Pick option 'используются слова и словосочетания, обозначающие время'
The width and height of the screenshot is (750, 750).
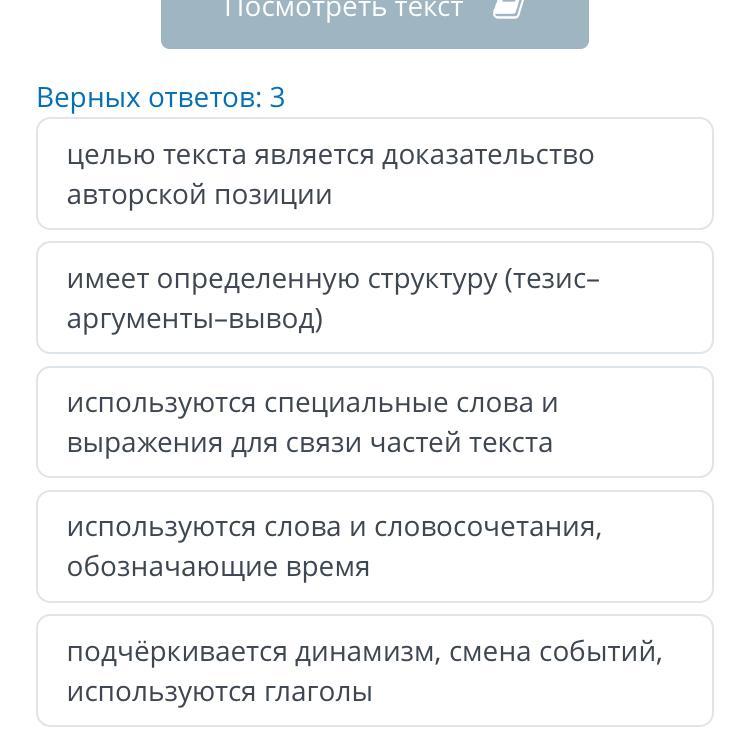click(374, 546)
